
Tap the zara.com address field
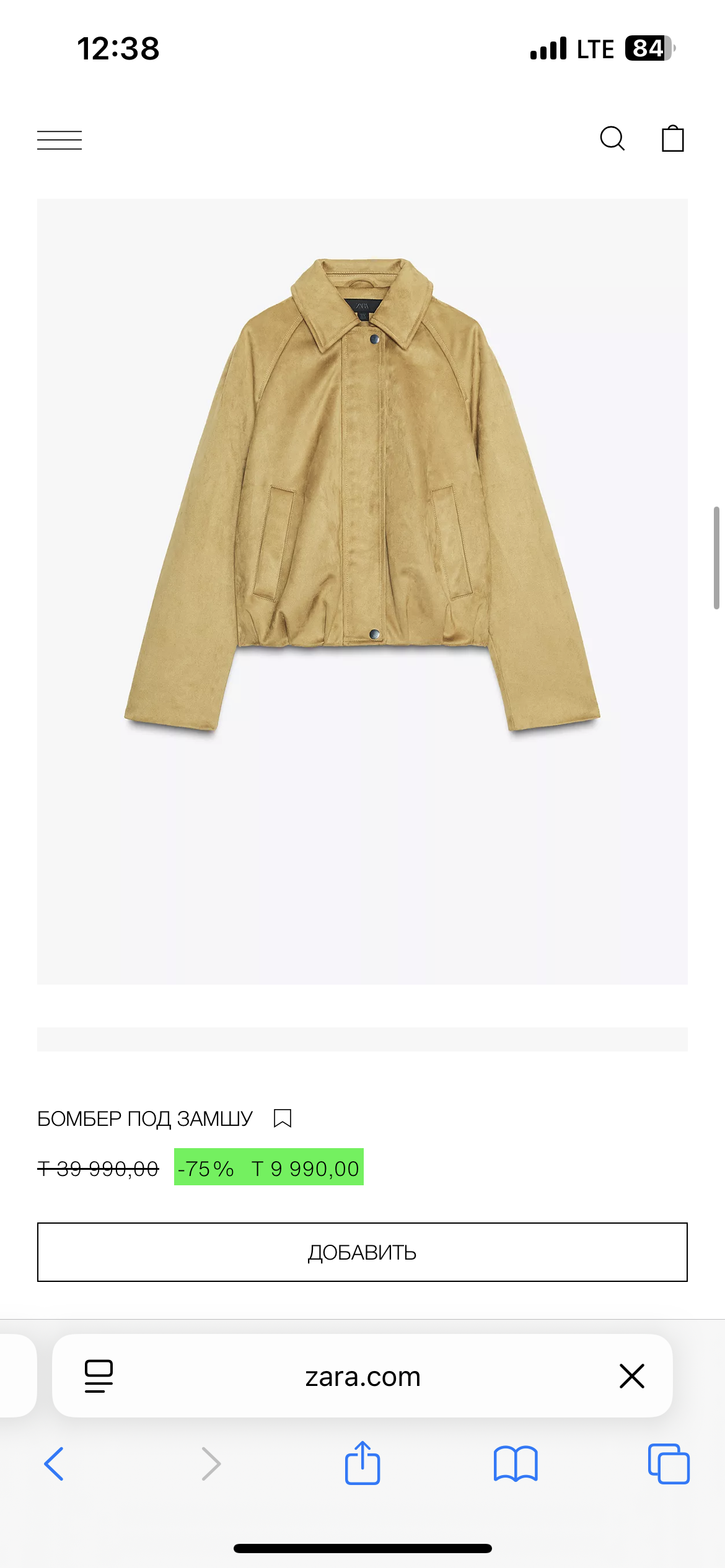pos(362,1376)
